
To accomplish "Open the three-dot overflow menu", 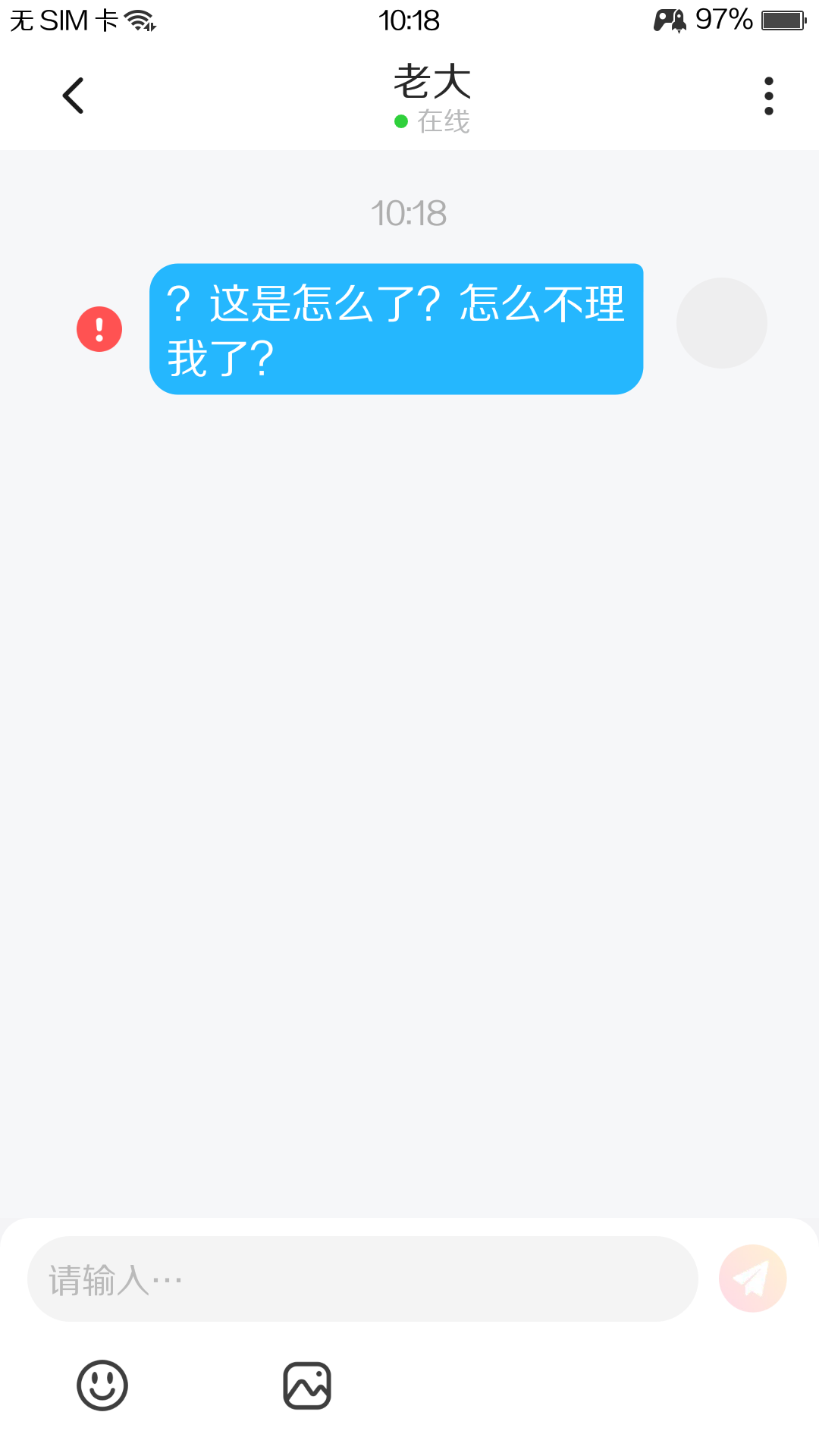I will (768, 96).
